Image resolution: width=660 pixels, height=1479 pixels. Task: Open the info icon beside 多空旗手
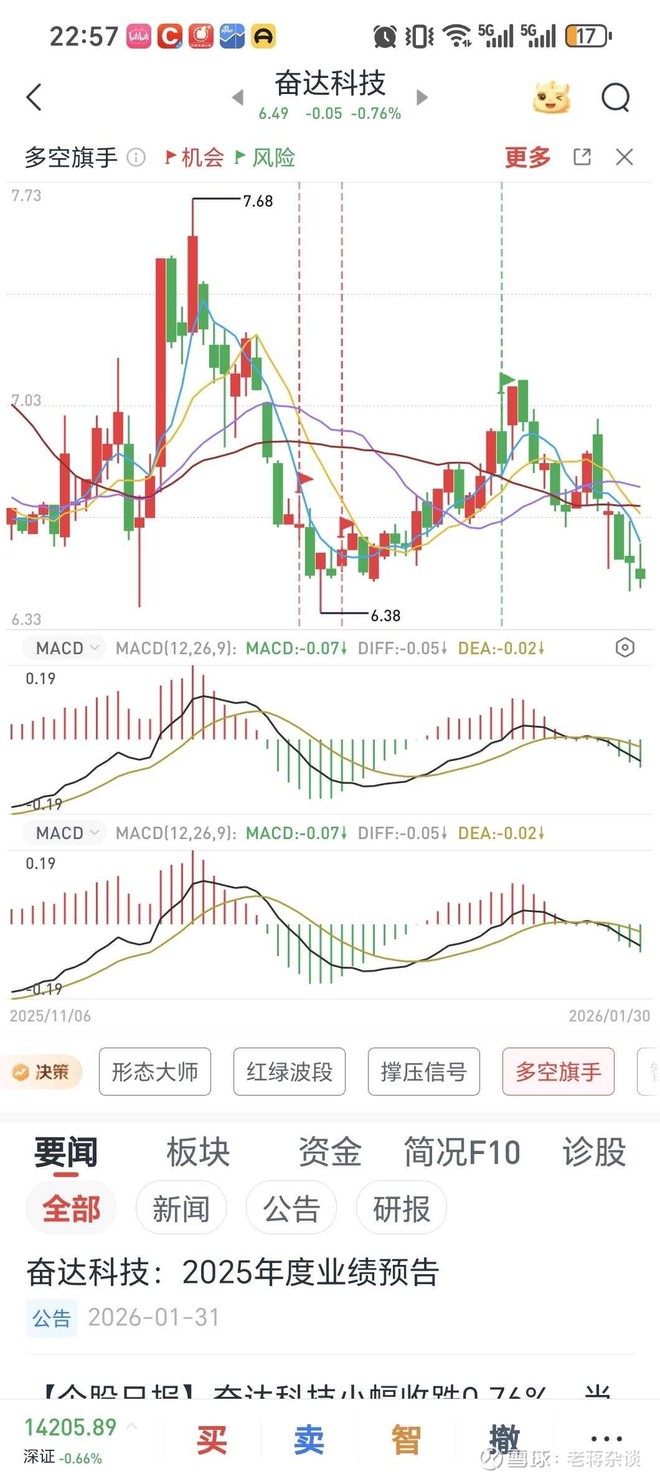(136, 158)
